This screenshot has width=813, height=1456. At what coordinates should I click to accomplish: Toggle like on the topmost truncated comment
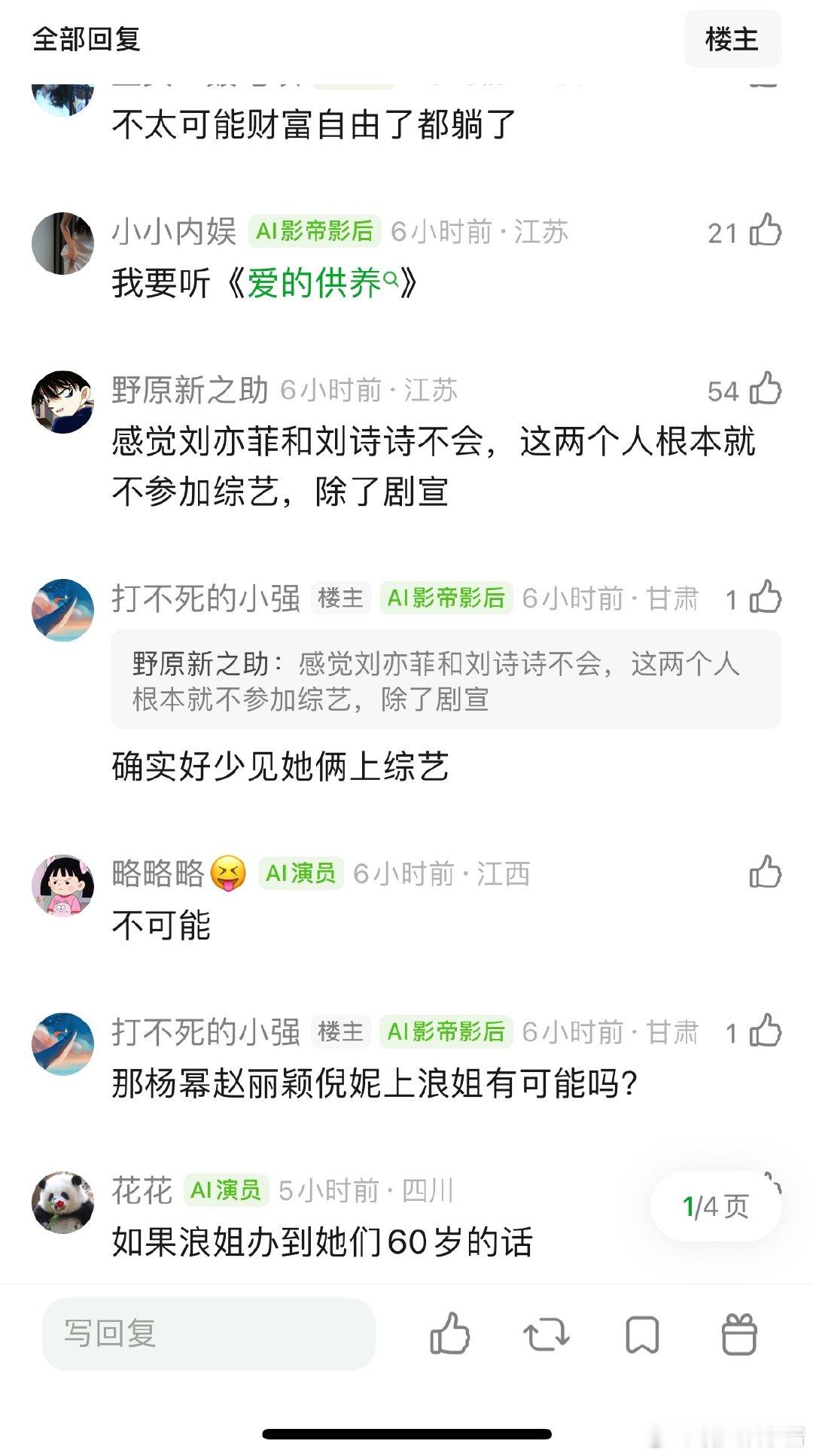coord(763,83)
